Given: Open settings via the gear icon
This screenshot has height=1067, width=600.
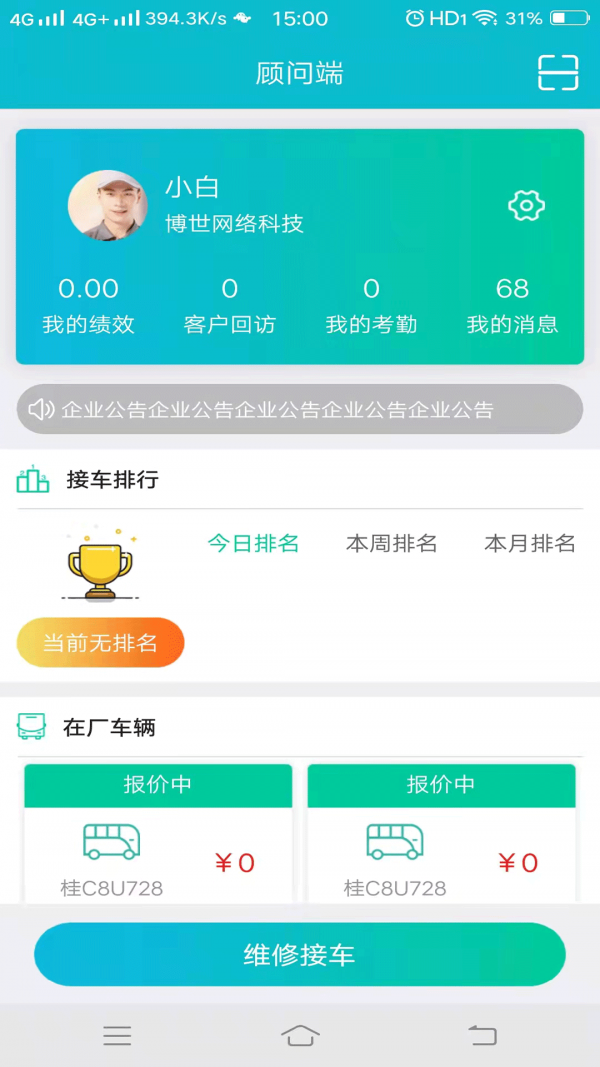Looking at the screenshot, I should tap(526, 205).
